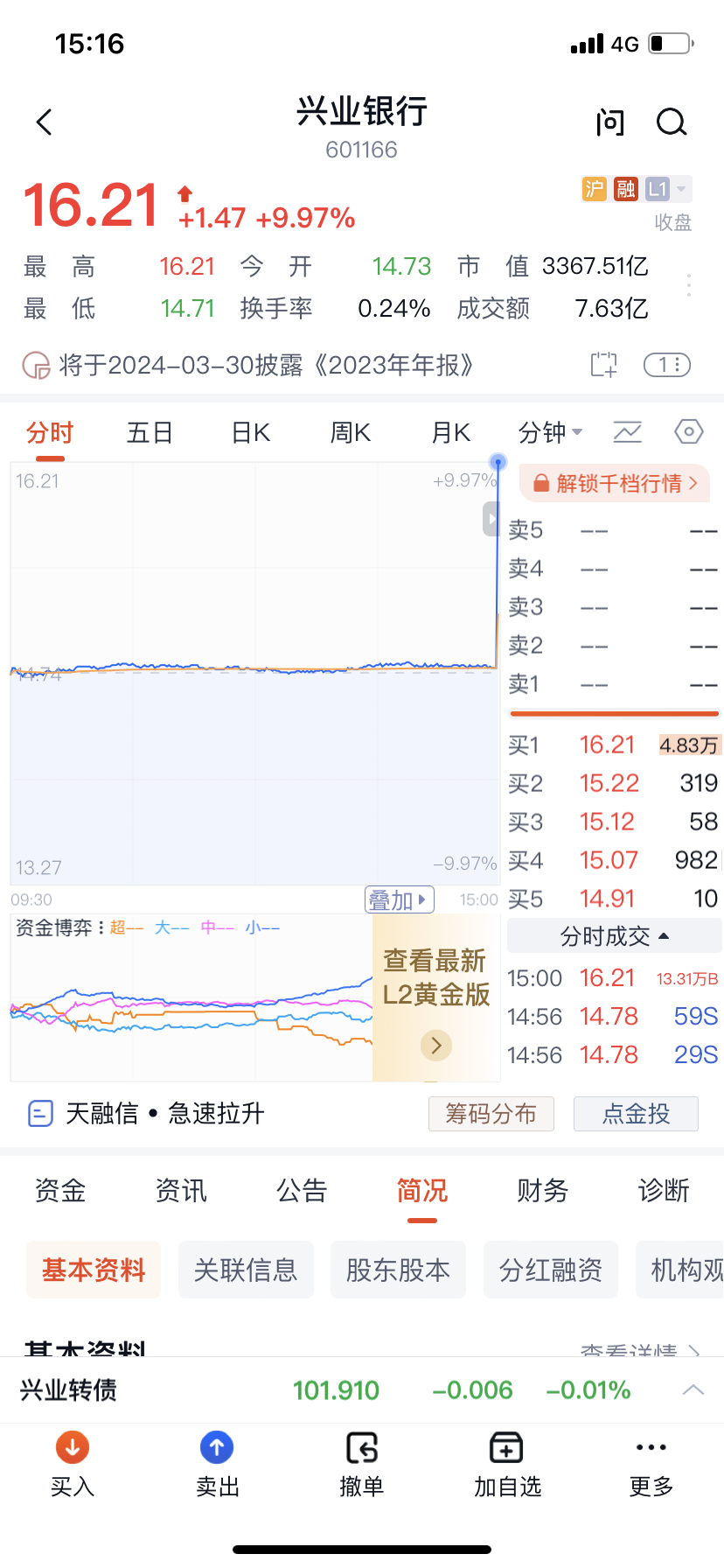Tap 卖出 to sell the stock
Screen dimensions: 724x1568
(x=217, y=1465)
